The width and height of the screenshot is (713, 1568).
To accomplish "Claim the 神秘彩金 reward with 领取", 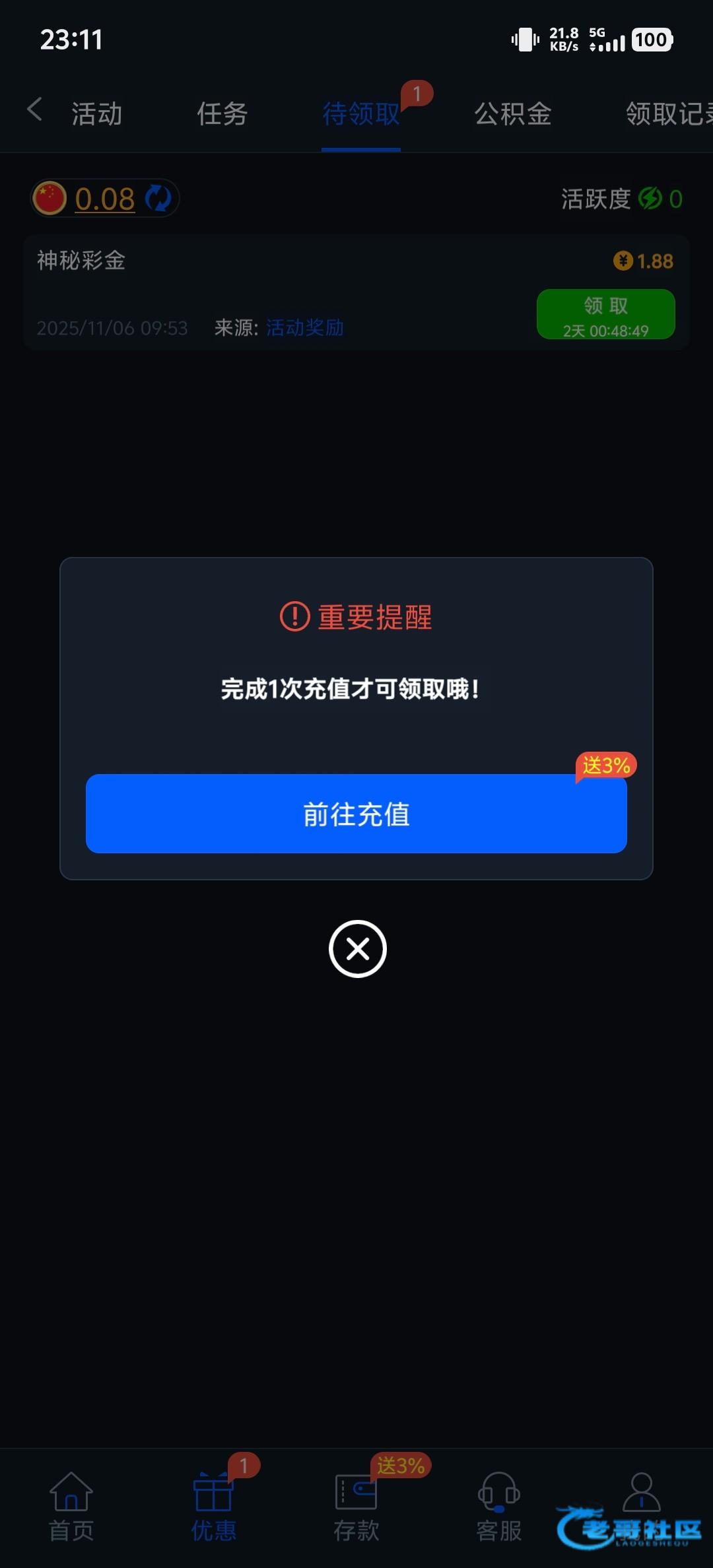I will tap(605, 314).
